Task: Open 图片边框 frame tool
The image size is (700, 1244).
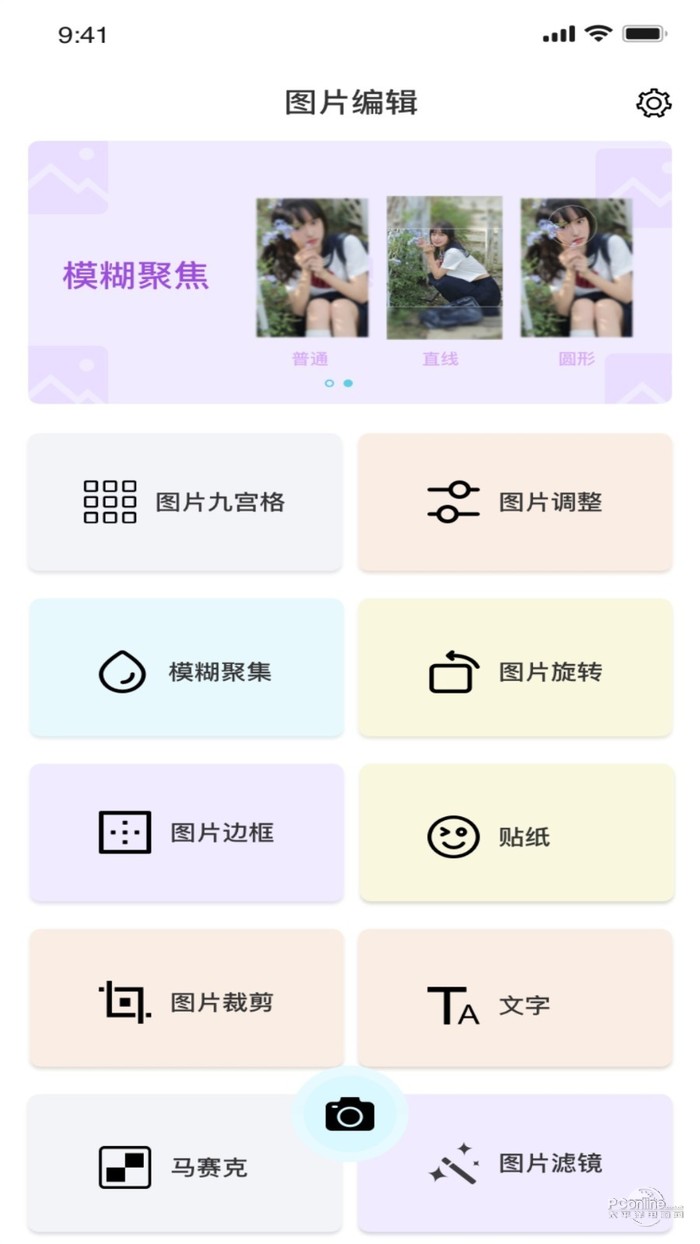Action: tap(186, 833)
